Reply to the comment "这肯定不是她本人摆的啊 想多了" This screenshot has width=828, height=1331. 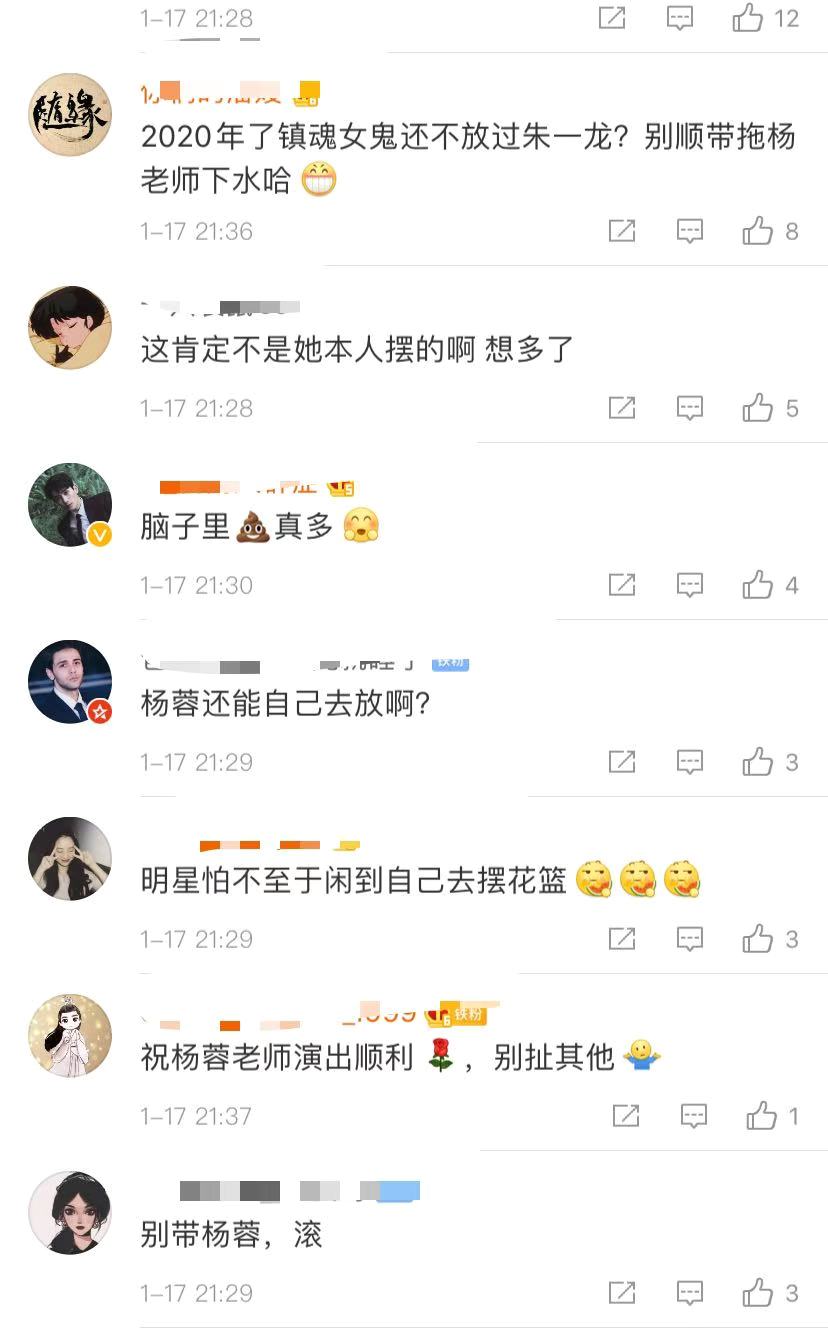point(690,408)
